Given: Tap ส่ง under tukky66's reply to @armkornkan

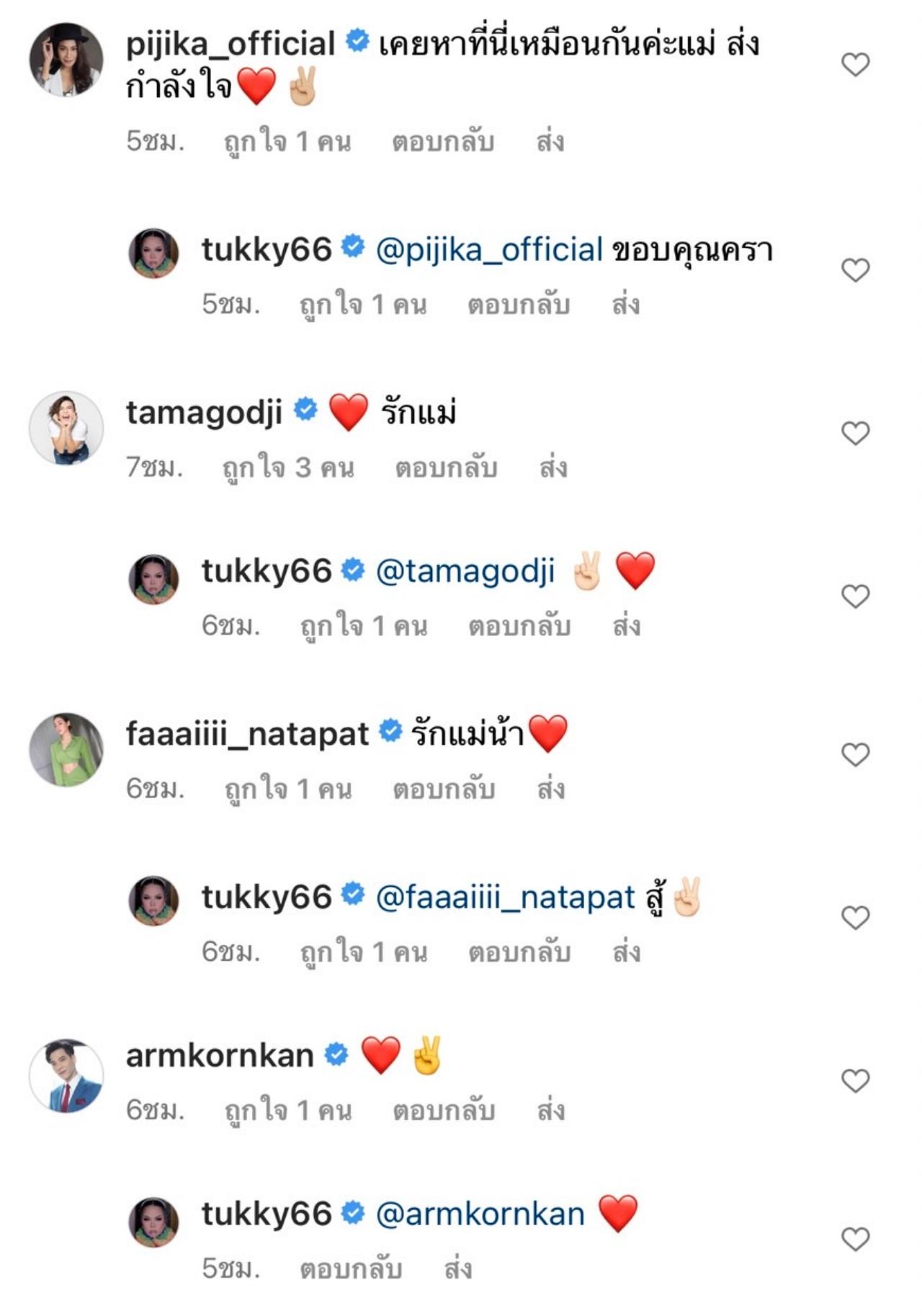Looking at the screenshot, I should click(458, 1268).
